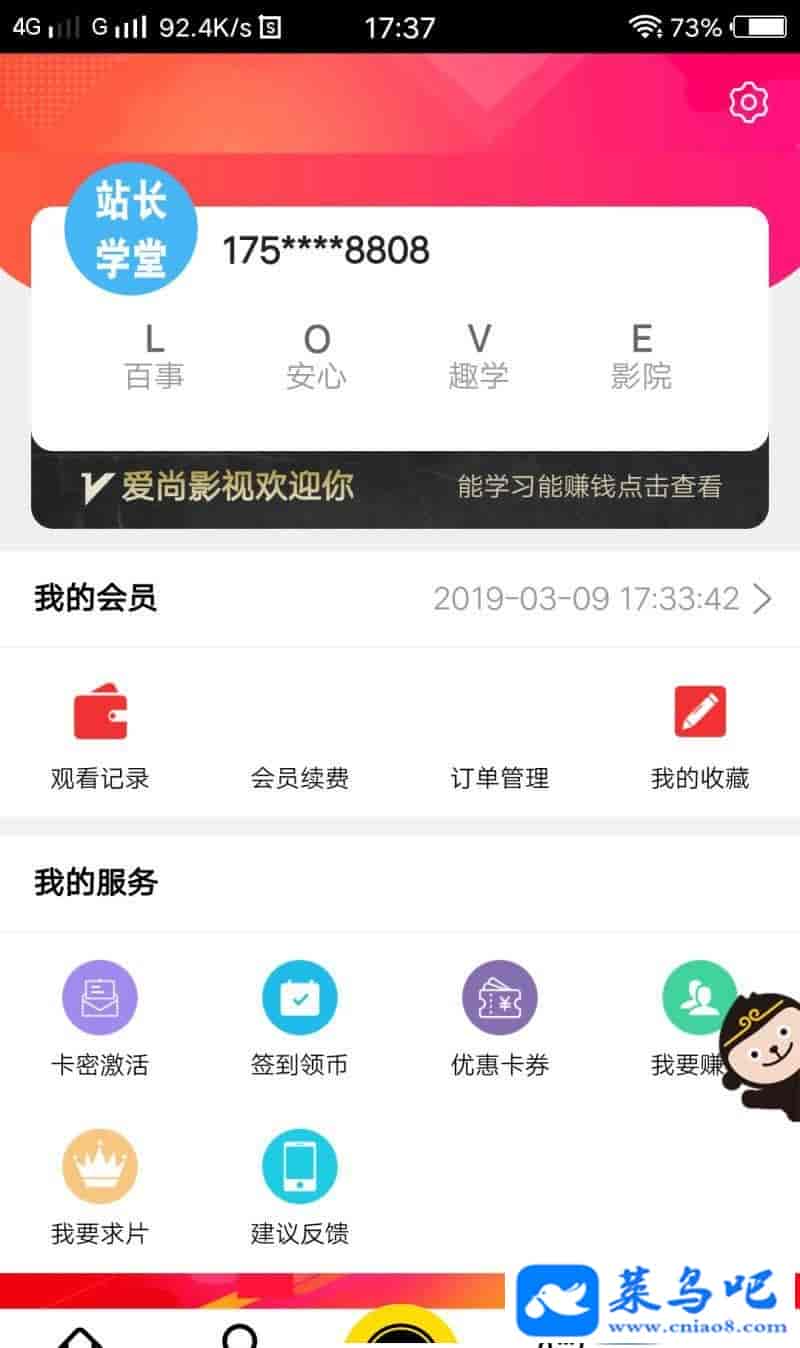Open the settings gear icon
The width and height of the screenshot is (800, 1348).
[x=748, y=102]
